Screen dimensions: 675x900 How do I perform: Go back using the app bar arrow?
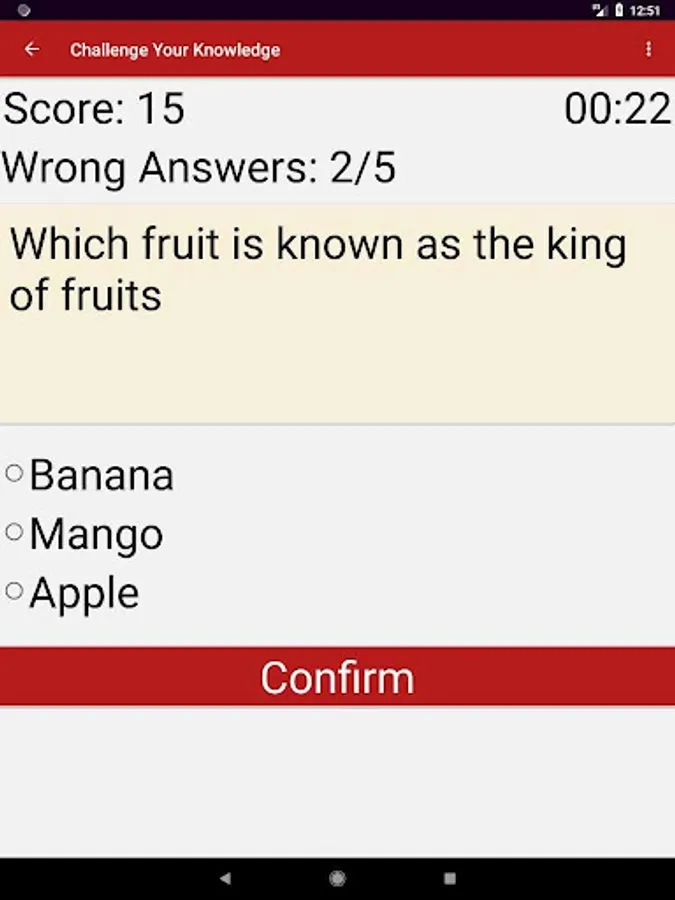[32, 49]
